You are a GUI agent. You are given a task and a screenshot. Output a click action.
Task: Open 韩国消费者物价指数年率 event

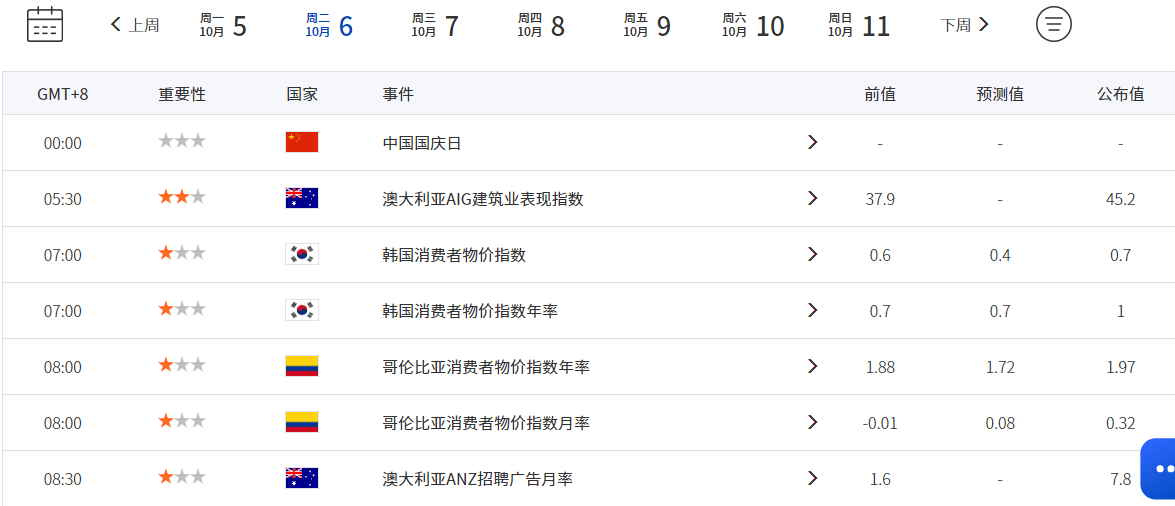point(470,311)
